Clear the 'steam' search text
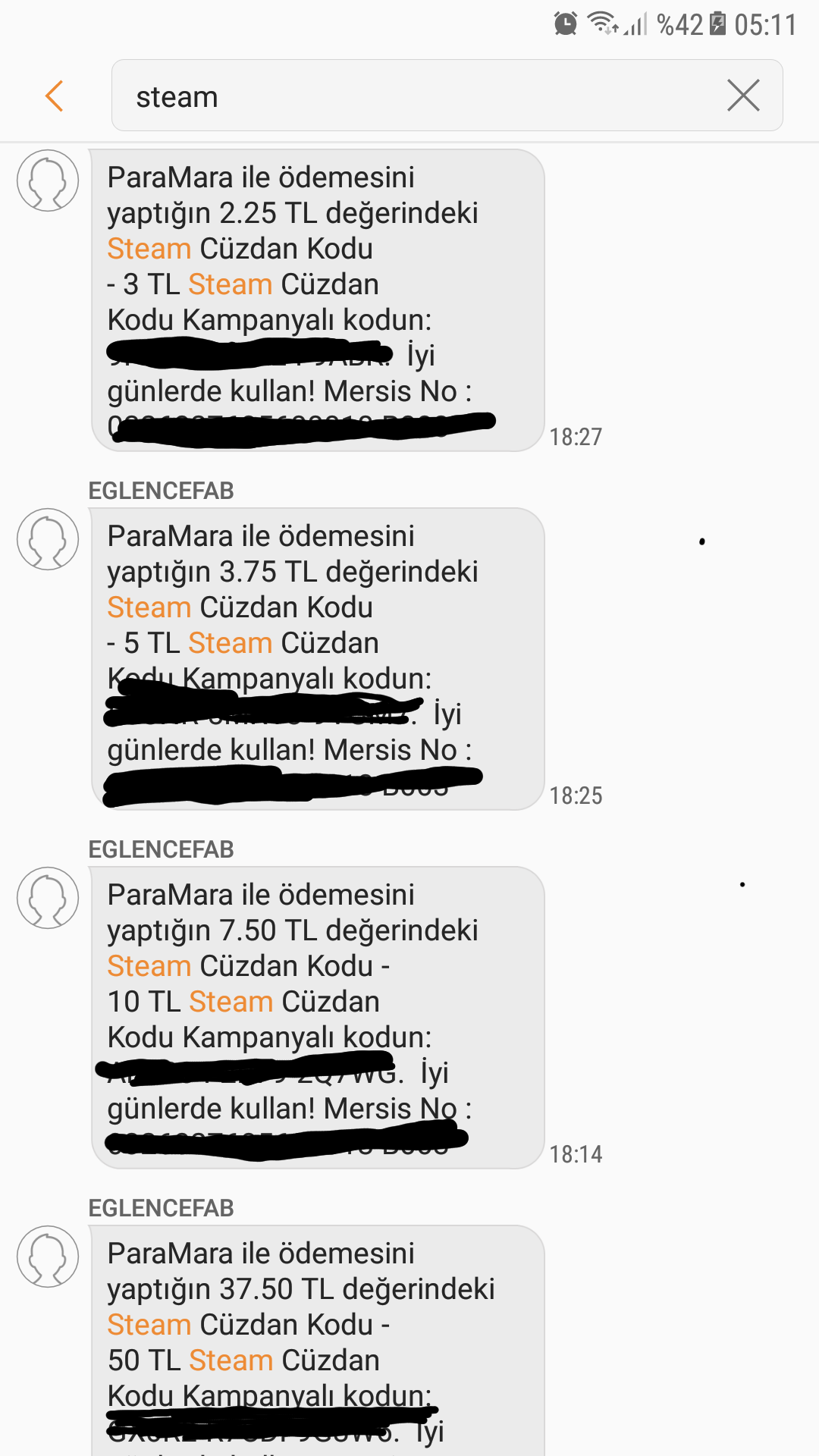819x1456 pixels. [742, 96]
